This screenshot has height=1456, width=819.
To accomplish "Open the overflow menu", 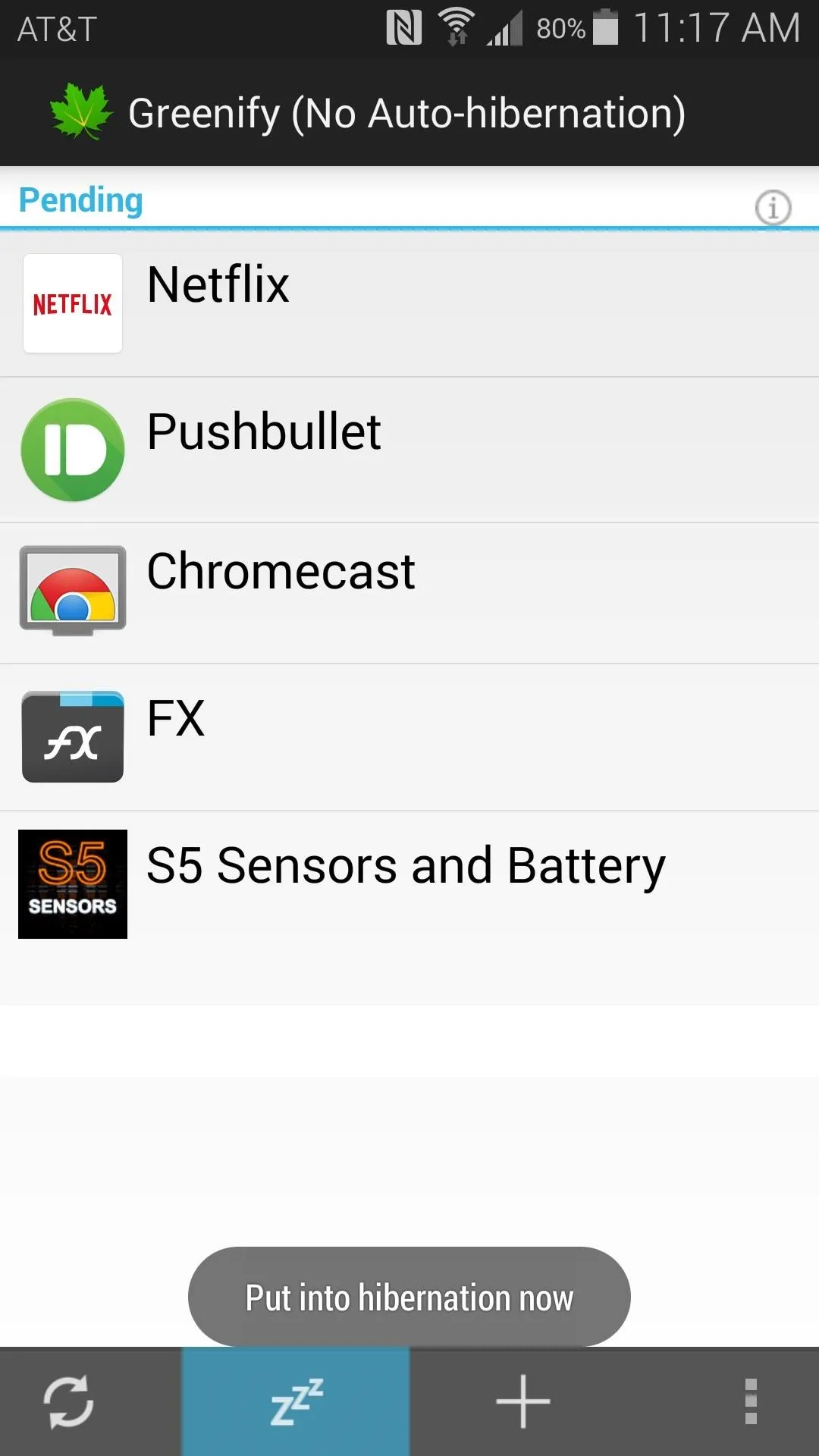I will [x=751, y=1401].
